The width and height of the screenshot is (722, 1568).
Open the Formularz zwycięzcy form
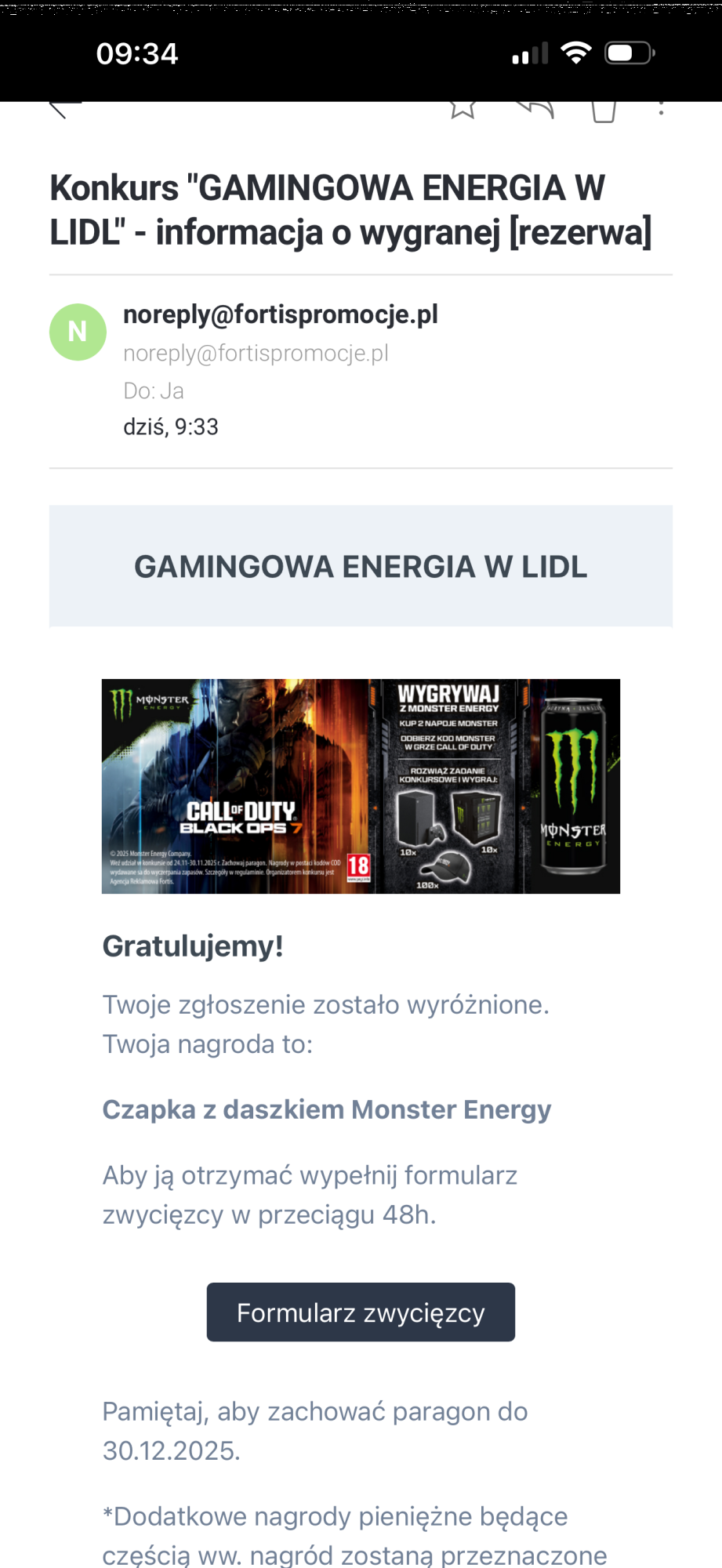point(361,1312)
